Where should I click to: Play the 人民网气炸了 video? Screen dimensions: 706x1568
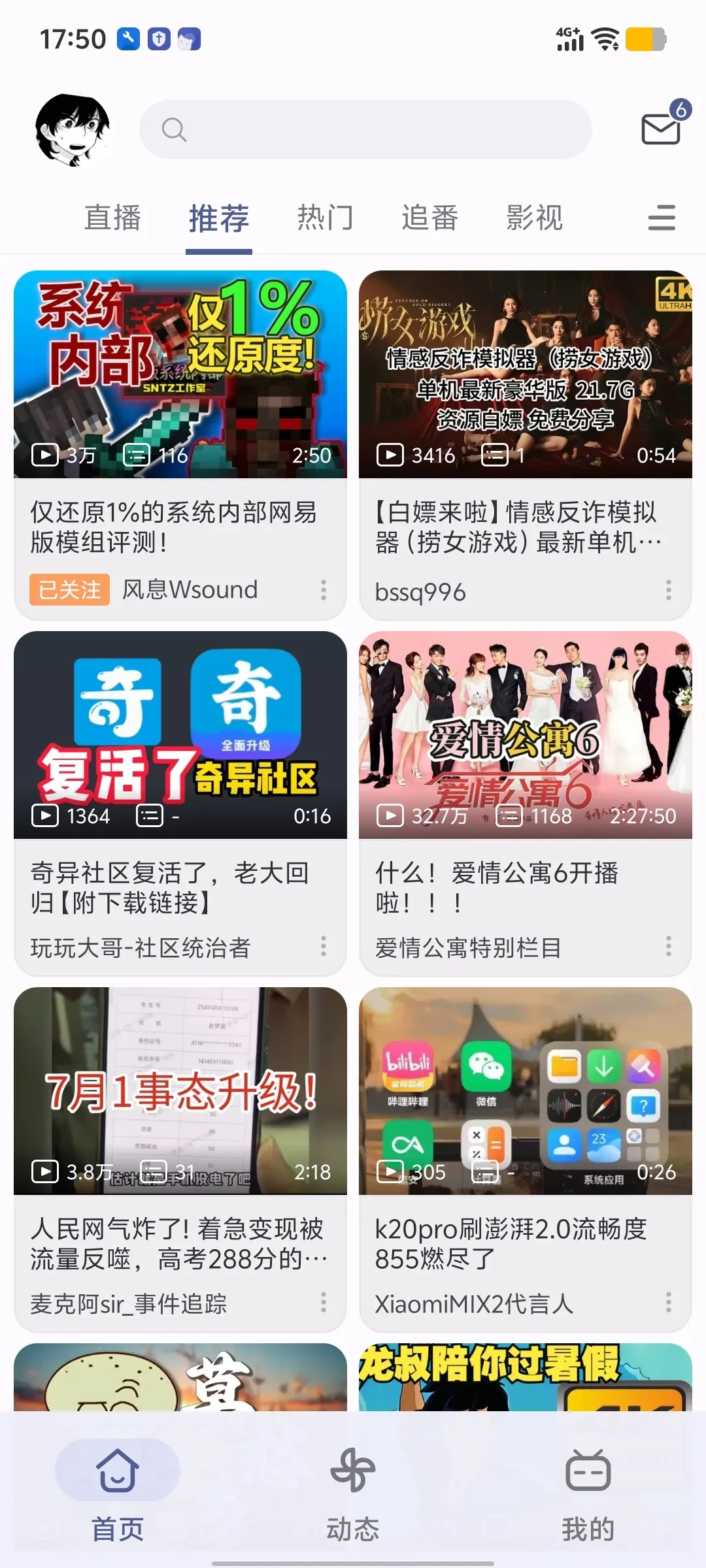[x=180, y=1091]
